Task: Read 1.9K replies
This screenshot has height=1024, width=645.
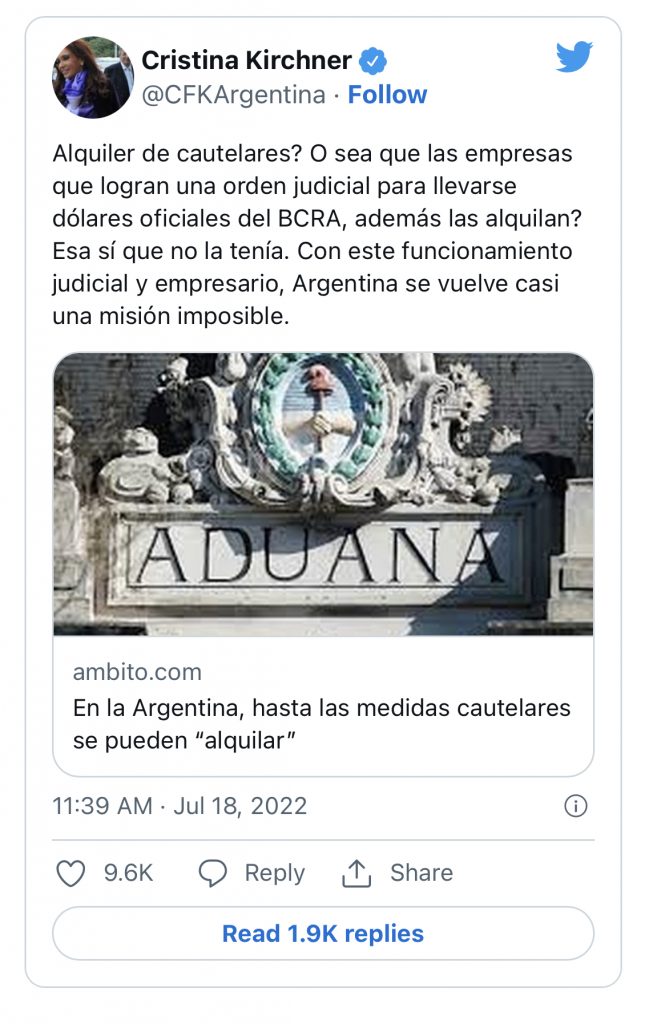Action: (x=322, y=934)
